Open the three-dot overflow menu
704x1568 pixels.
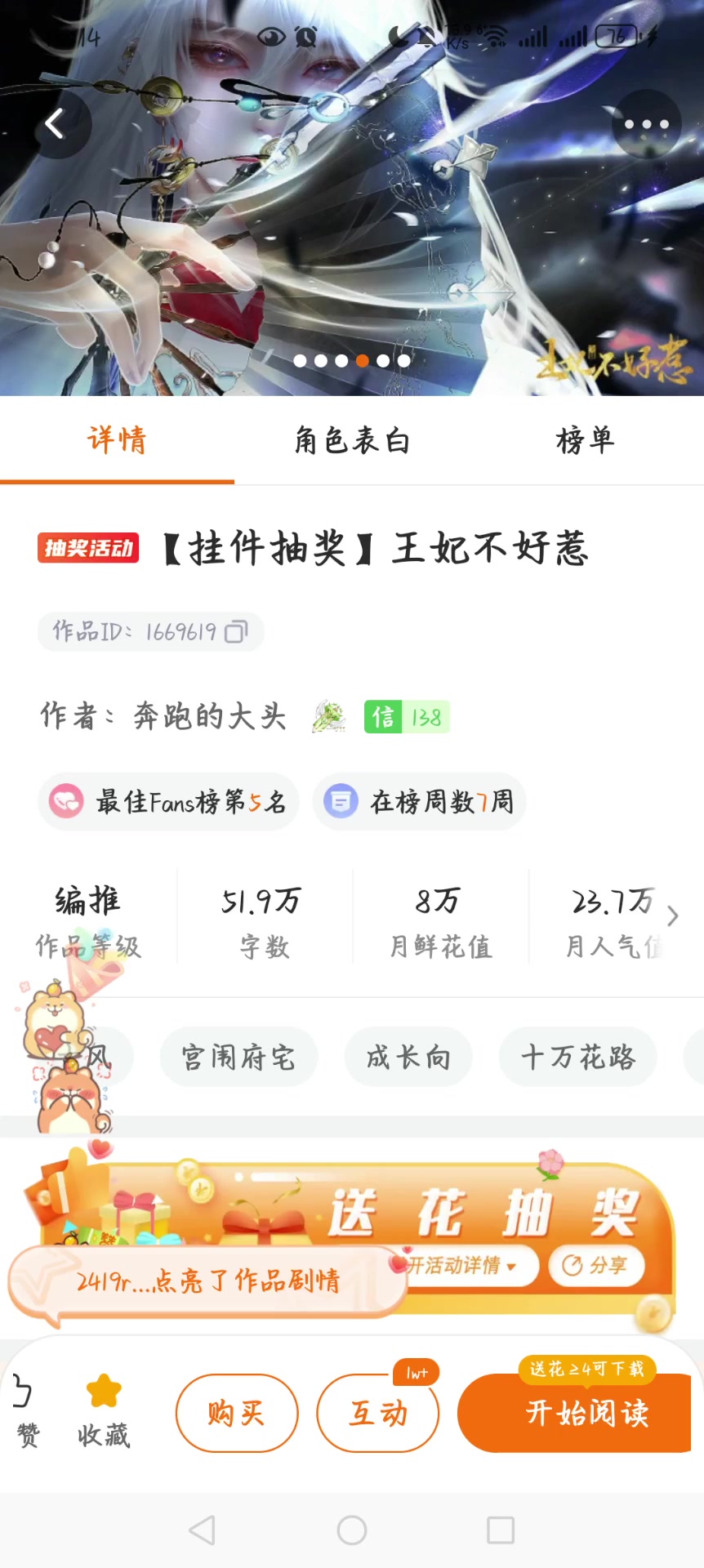pyautogui.click(x=646, y=124)
